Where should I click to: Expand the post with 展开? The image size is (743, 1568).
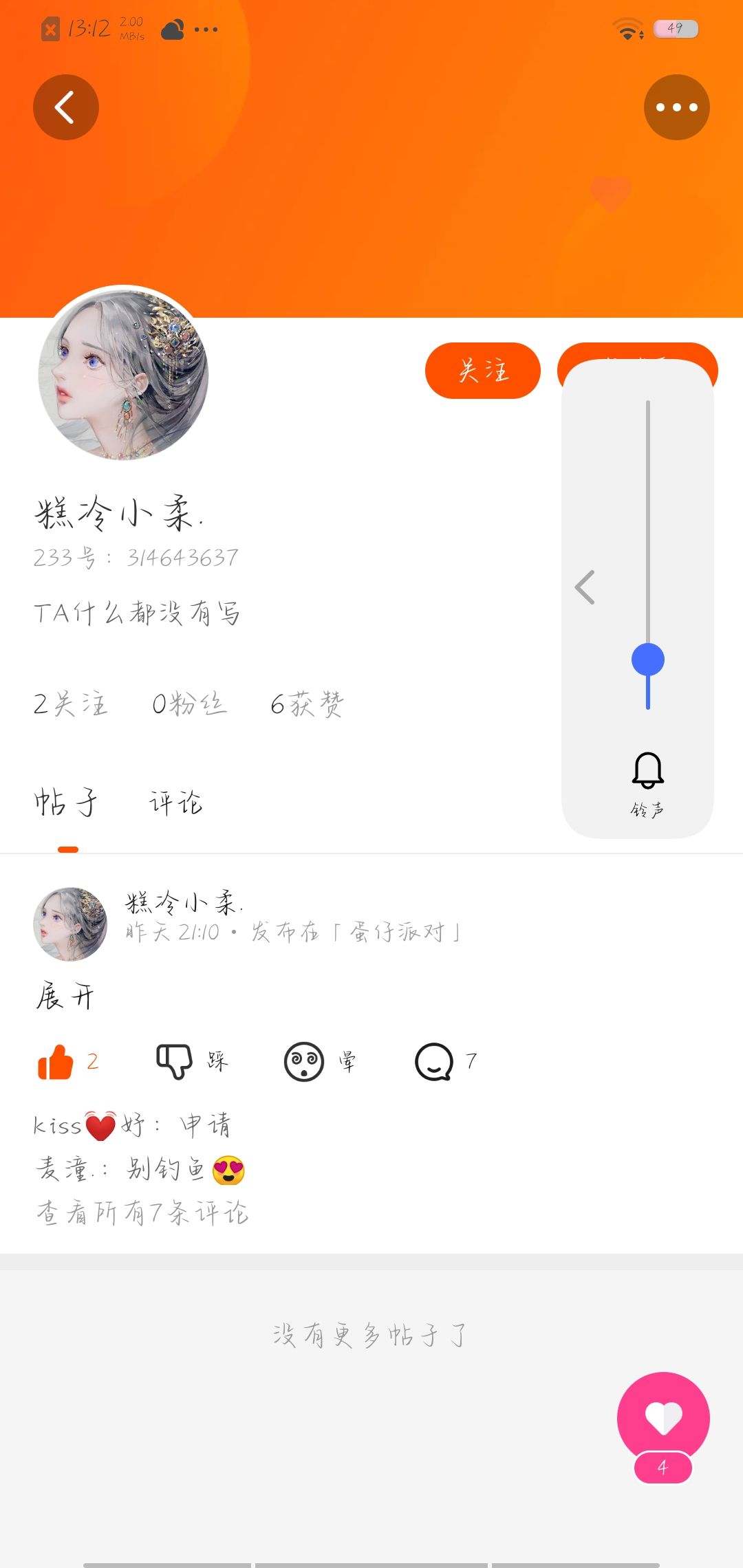pos(65,997)
